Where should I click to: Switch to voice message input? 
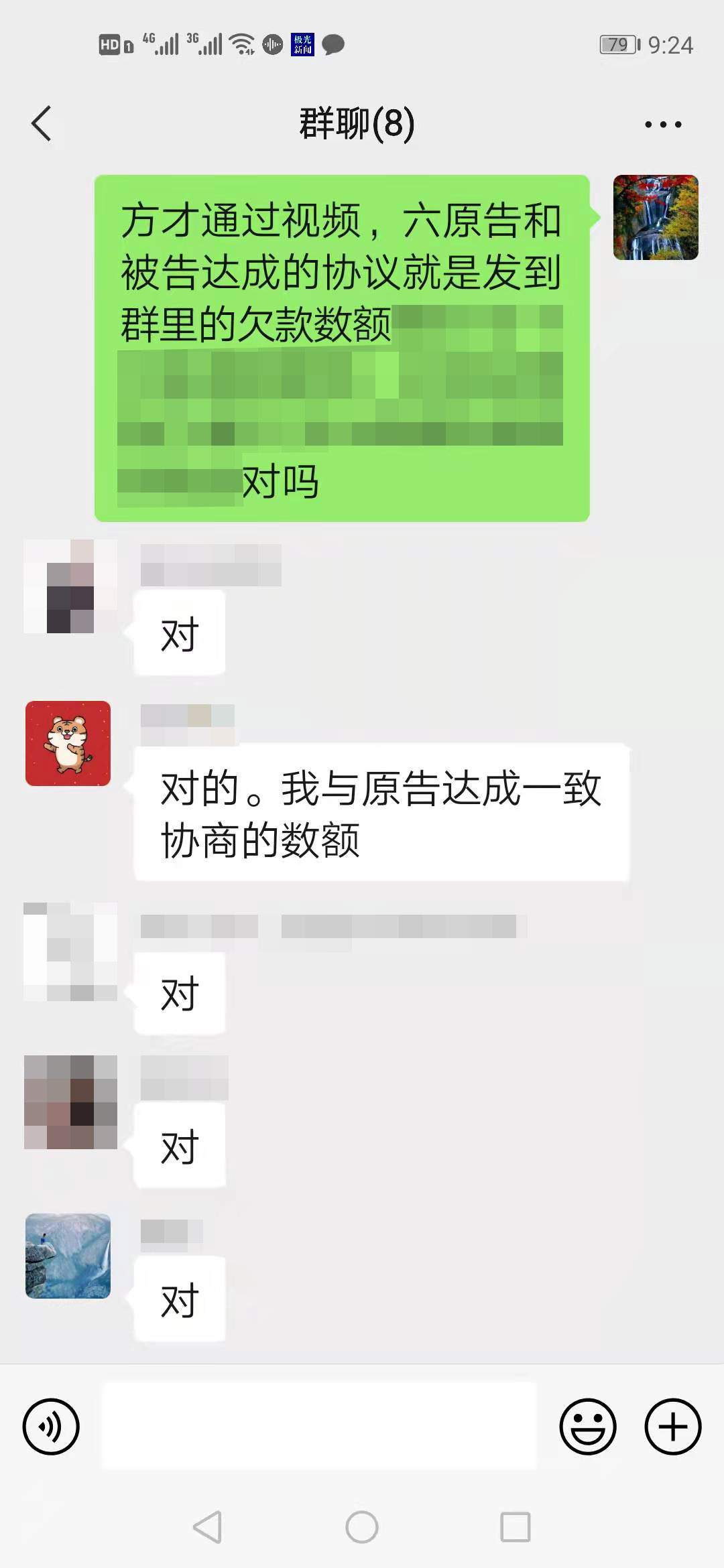coord(51,1426)
